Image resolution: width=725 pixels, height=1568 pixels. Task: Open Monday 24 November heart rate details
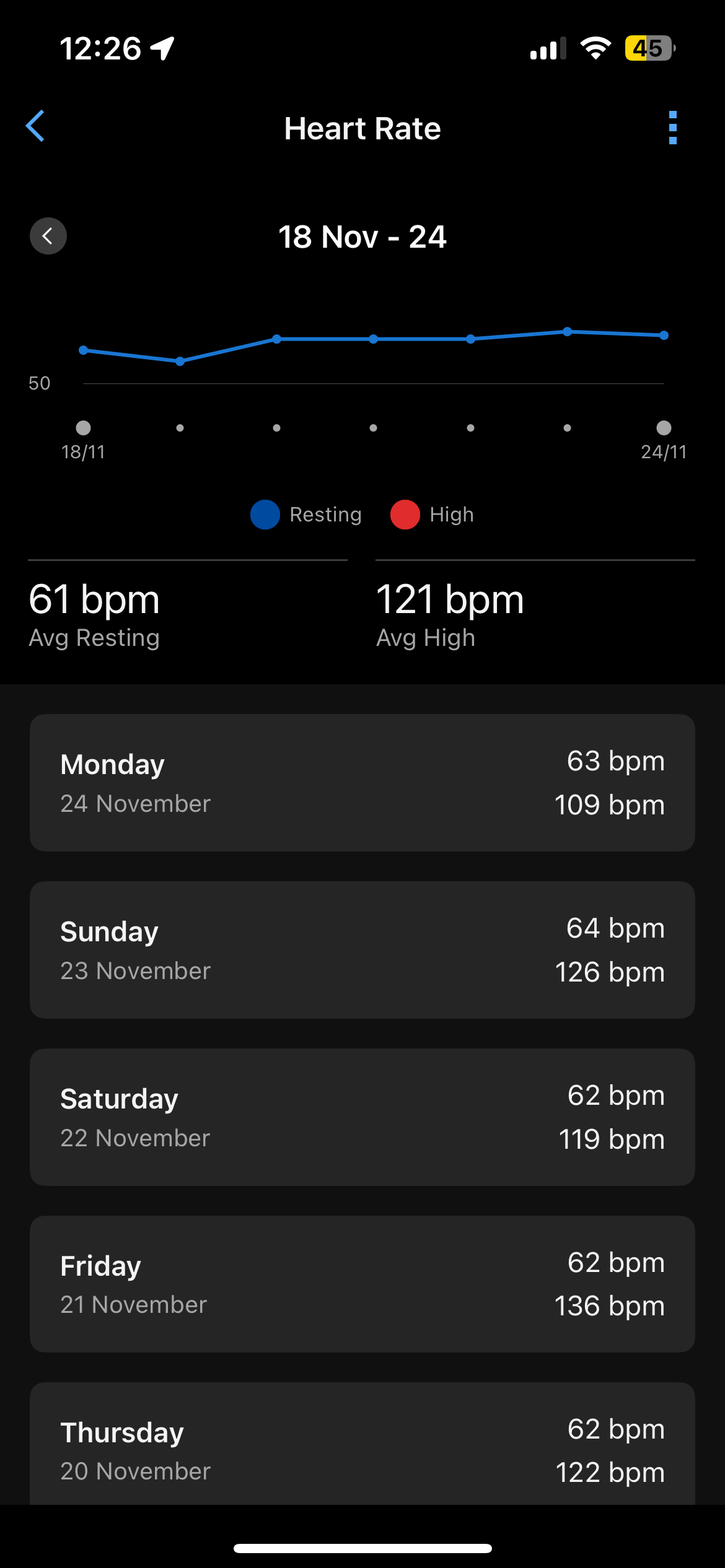pos(362,782)
